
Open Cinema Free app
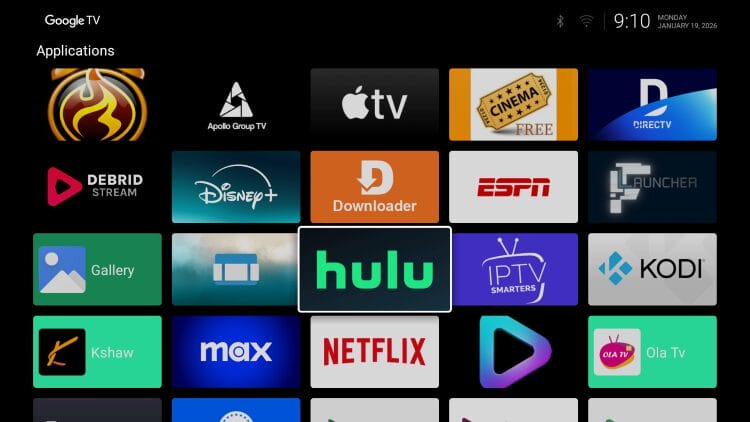513,104
